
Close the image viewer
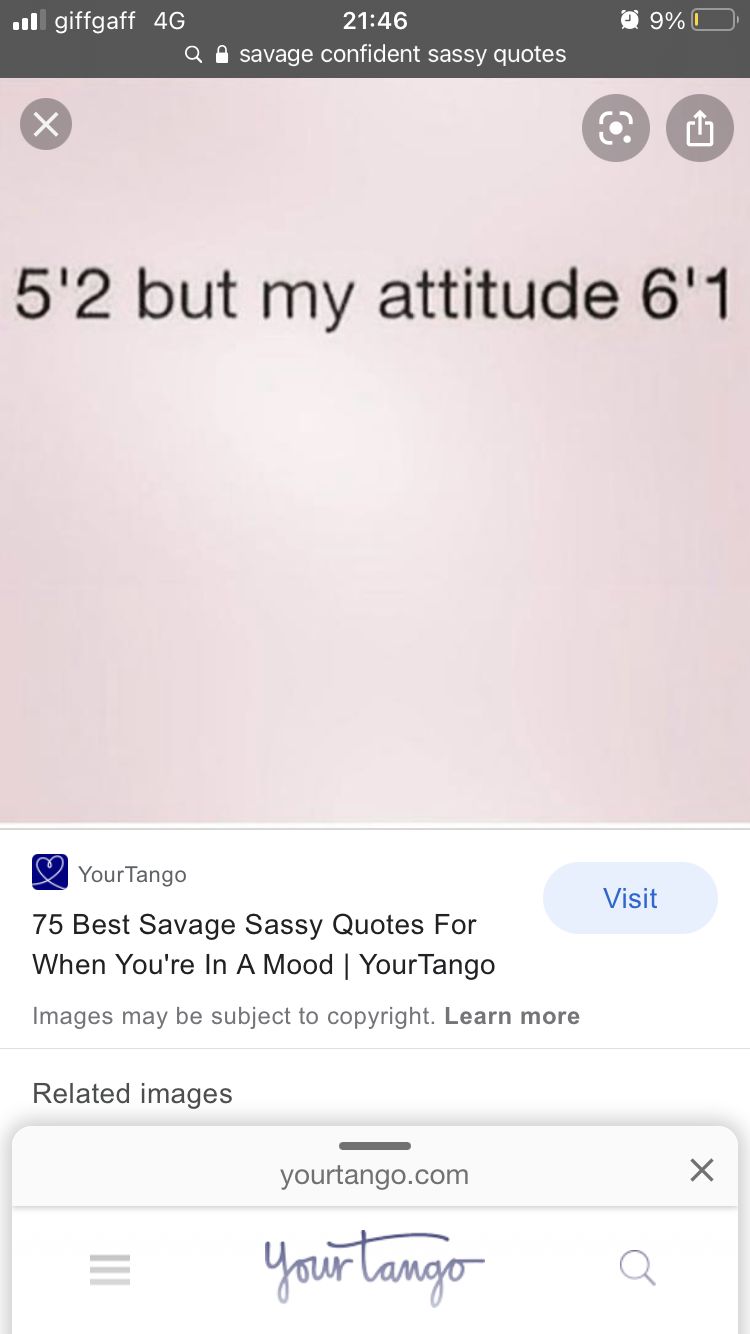46,125
